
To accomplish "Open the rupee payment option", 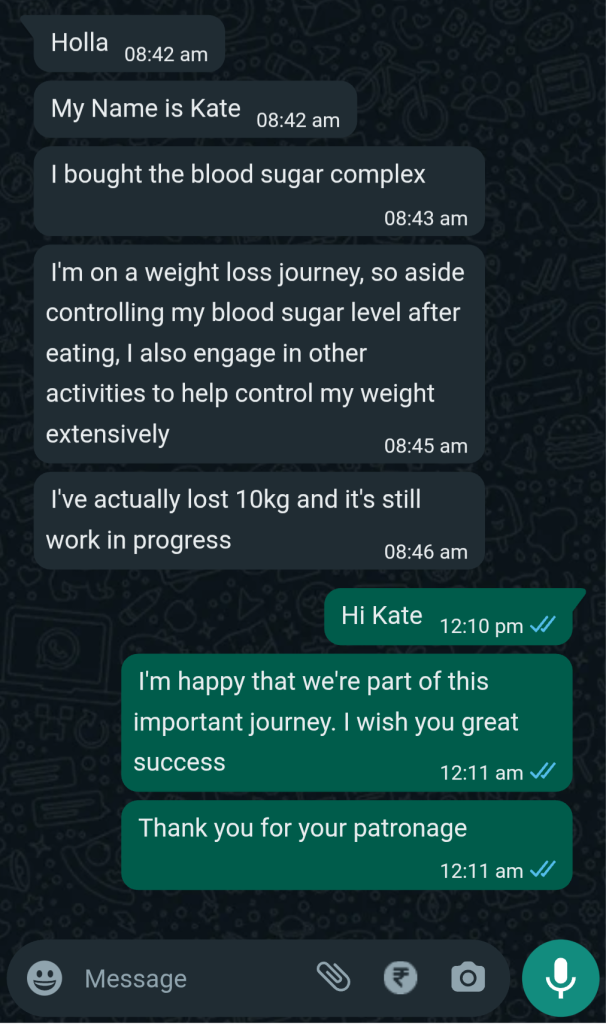I will (400, 978).
